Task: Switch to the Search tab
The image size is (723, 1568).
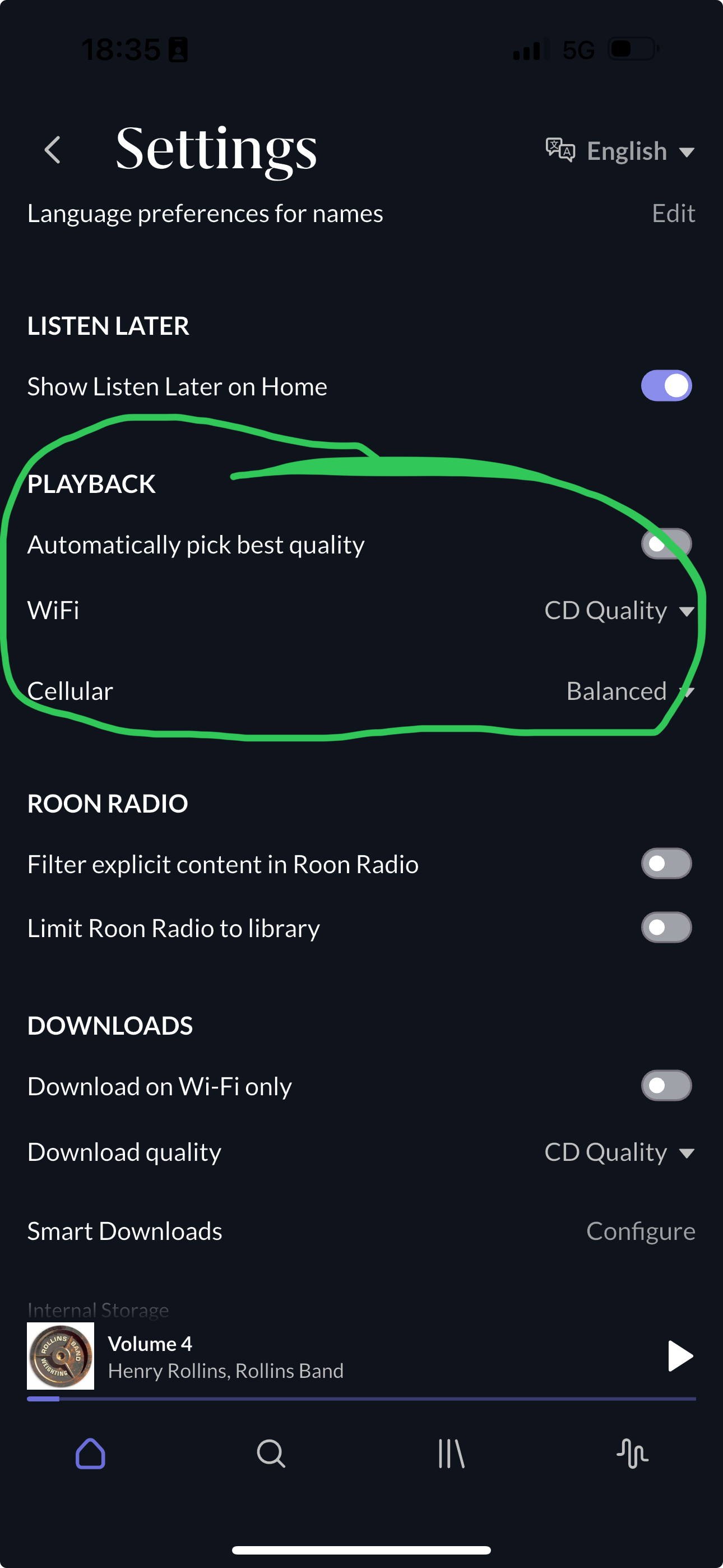Action: pyautogui.click(x=271, y=1454)
